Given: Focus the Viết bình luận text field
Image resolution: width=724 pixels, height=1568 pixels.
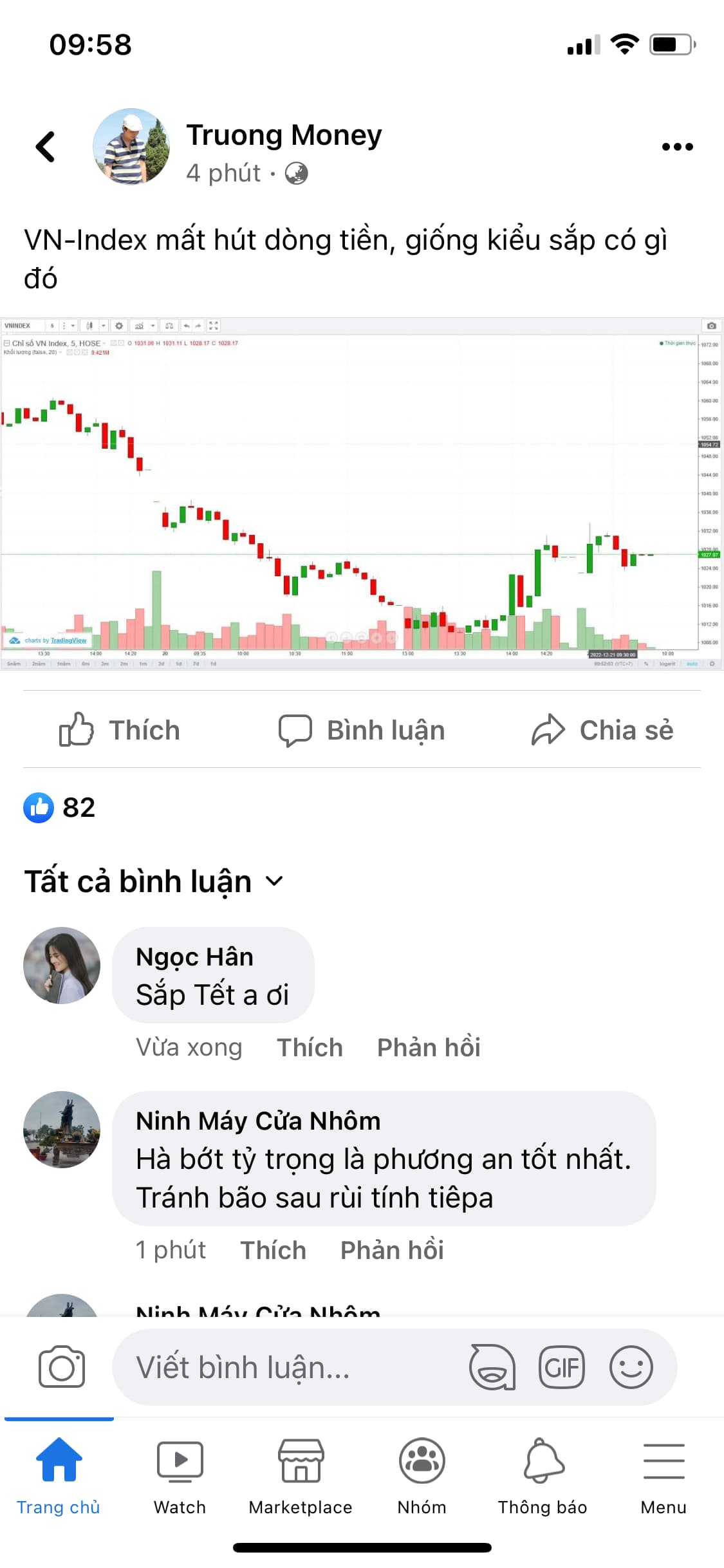Looking at the screenshot, I should [x=283, y=1367].
